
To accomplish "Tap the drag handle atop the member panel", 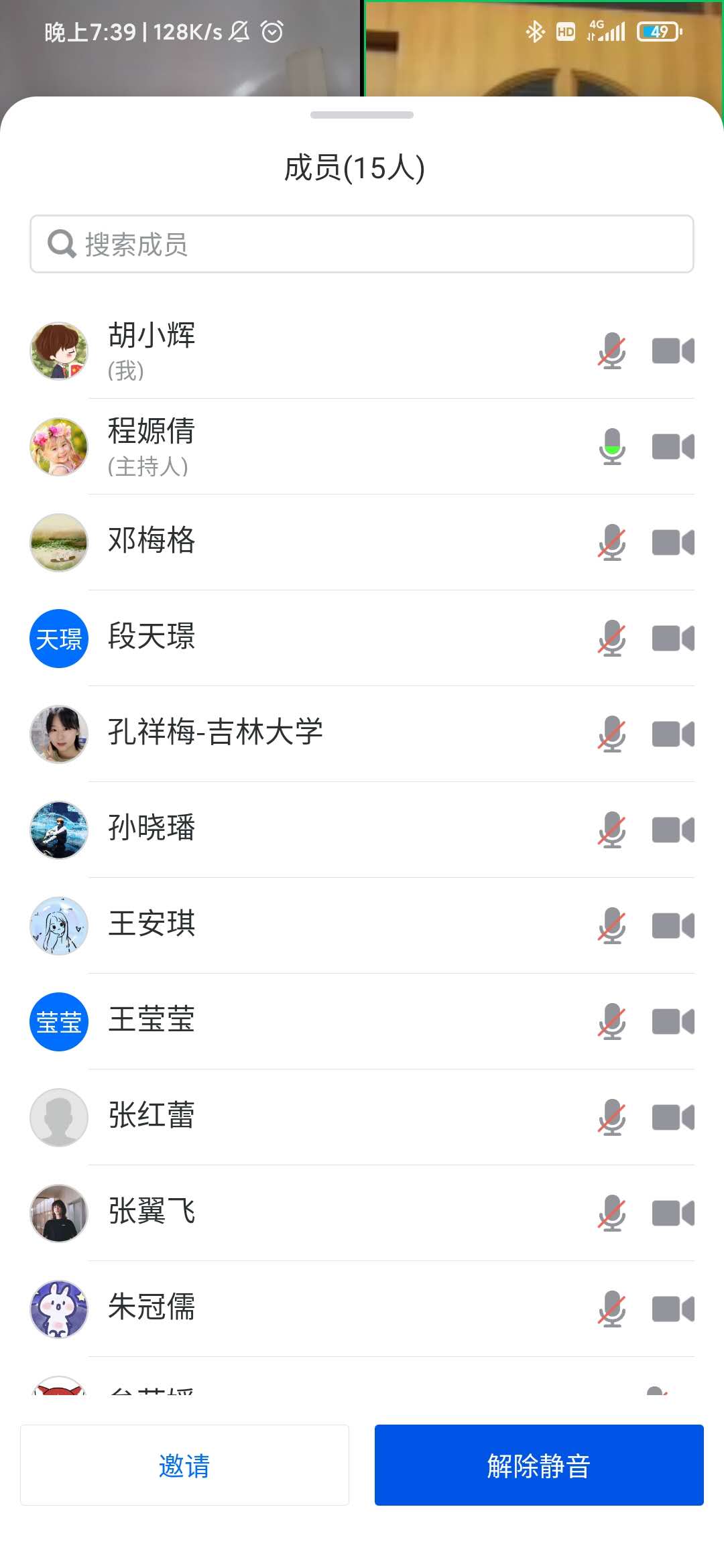I will click(362, 115).
